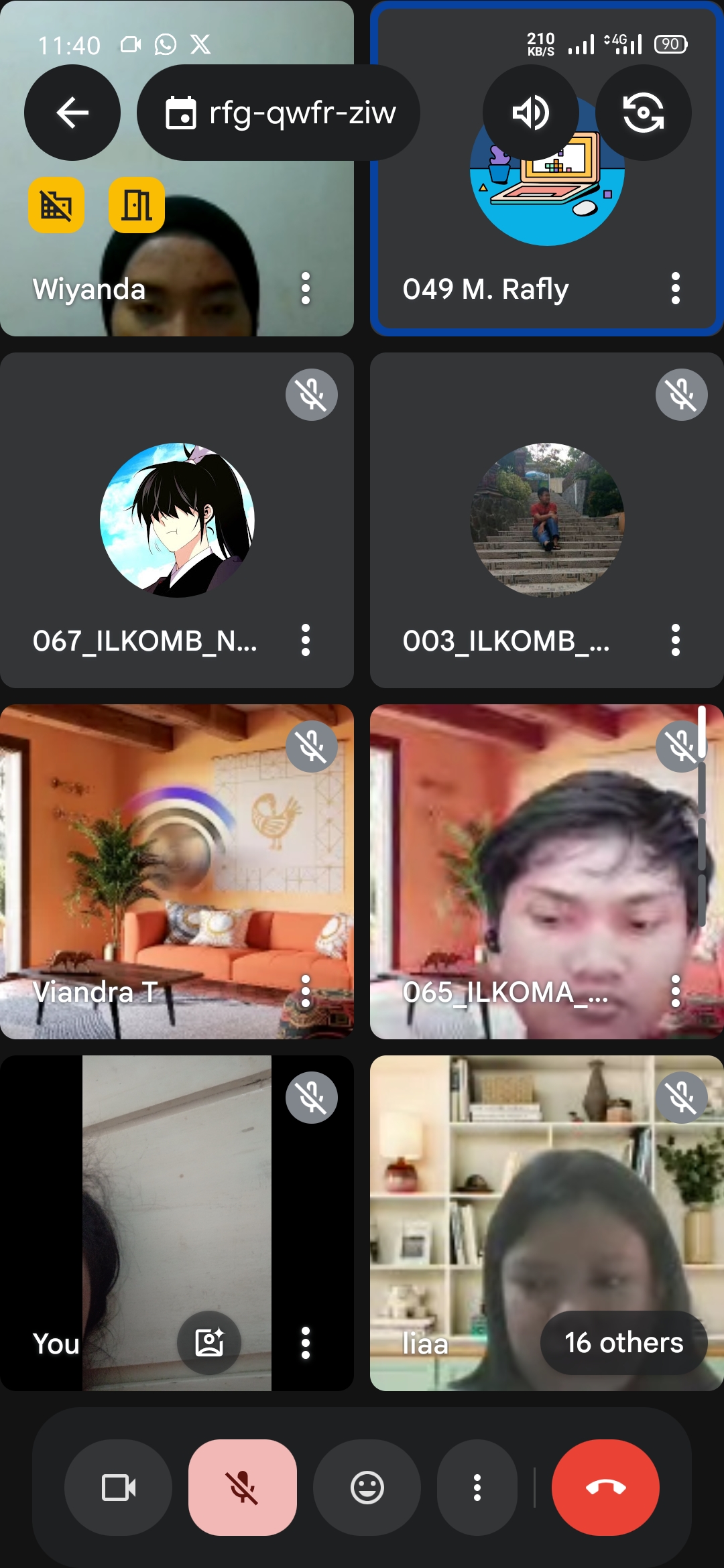Unmute your microphone
The height and width of the screenshot is (1568, 724).
click(243, 1488)
